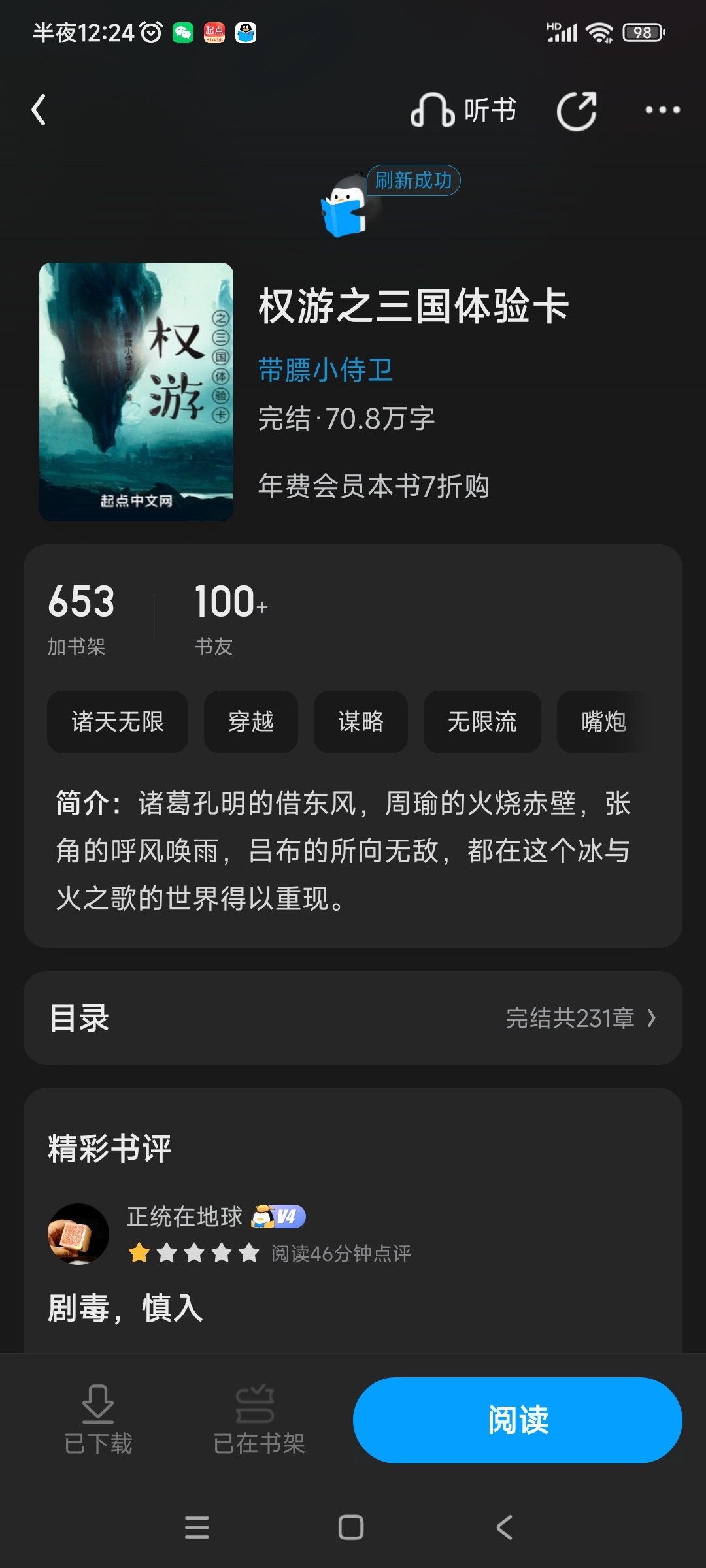706x1568 pixels.
Task: Tap the 已在书架 bookshelf button
Action: (259, 1419)
